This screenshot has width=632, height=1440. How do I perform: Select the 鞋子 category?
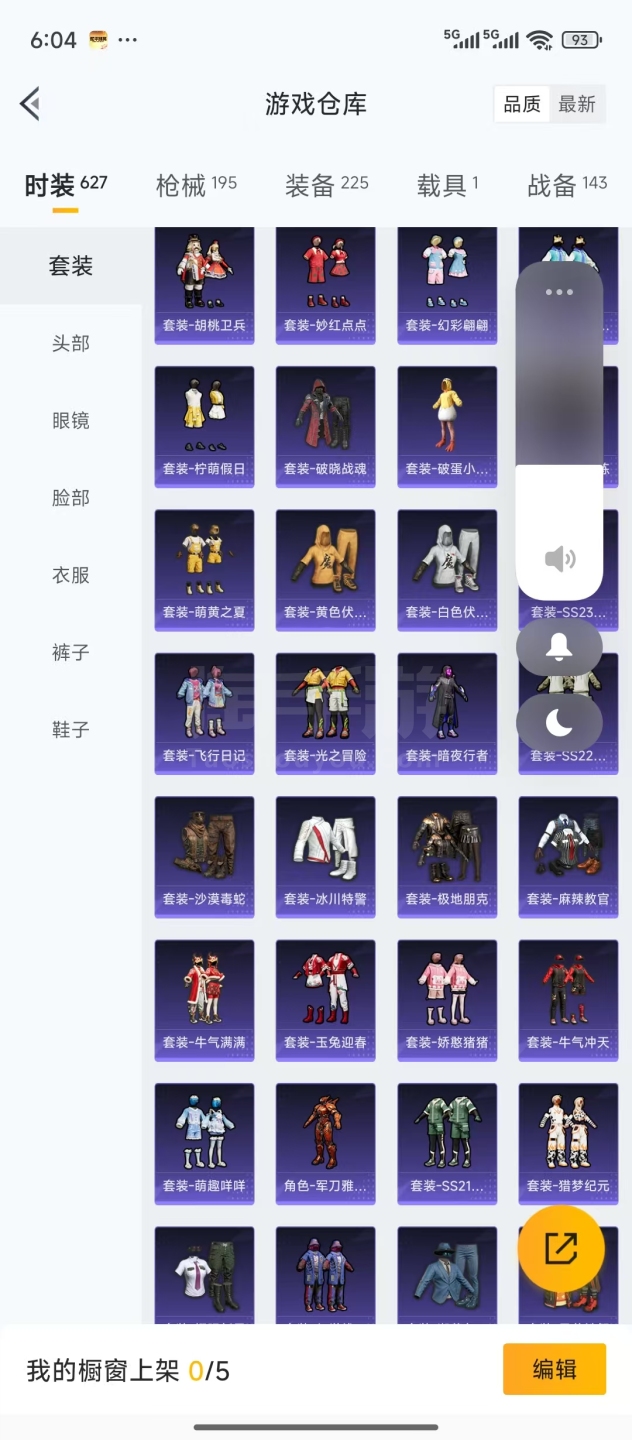tap(70, 730)
